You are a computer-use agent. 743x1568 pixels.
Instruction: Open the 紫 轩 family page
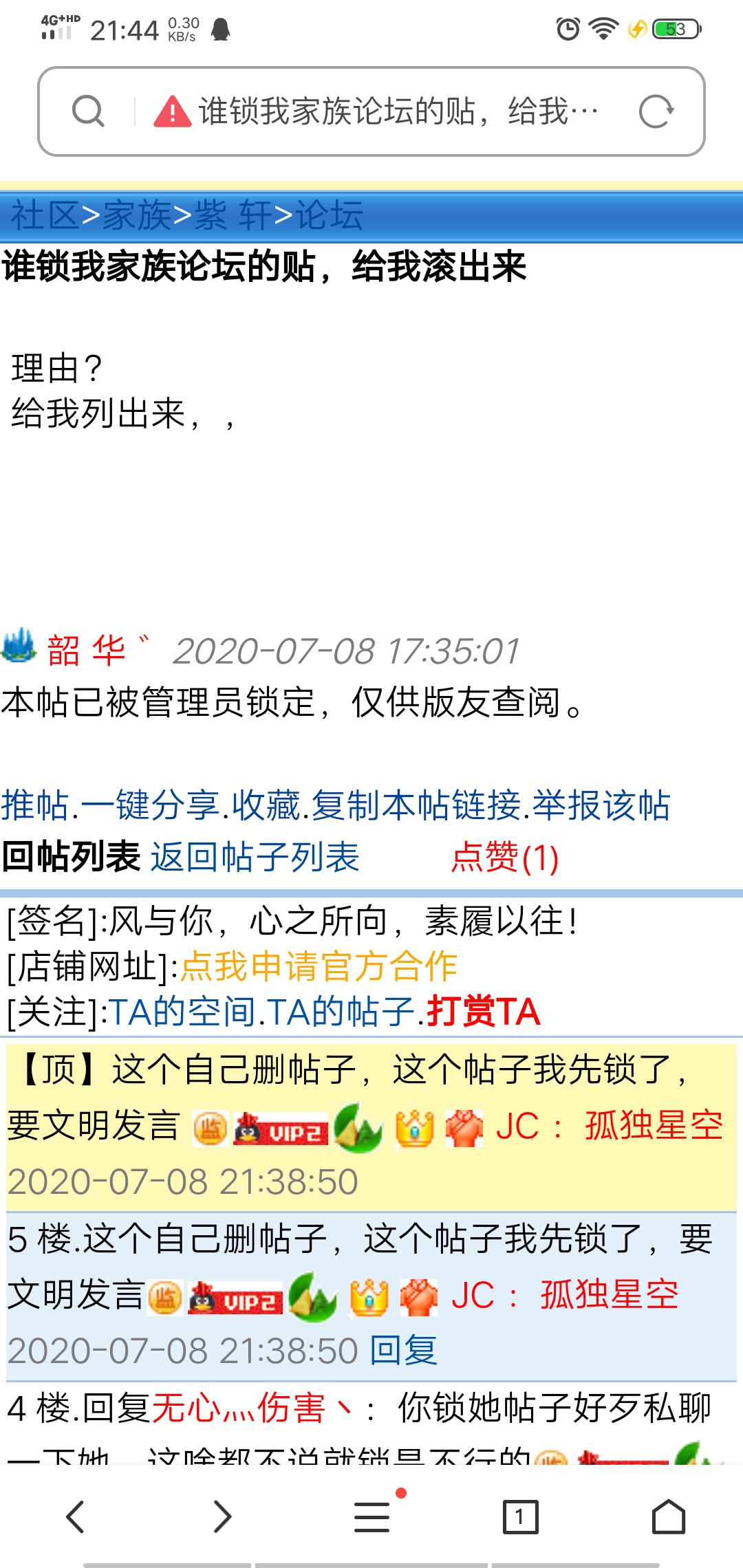(x=233, y=215)
